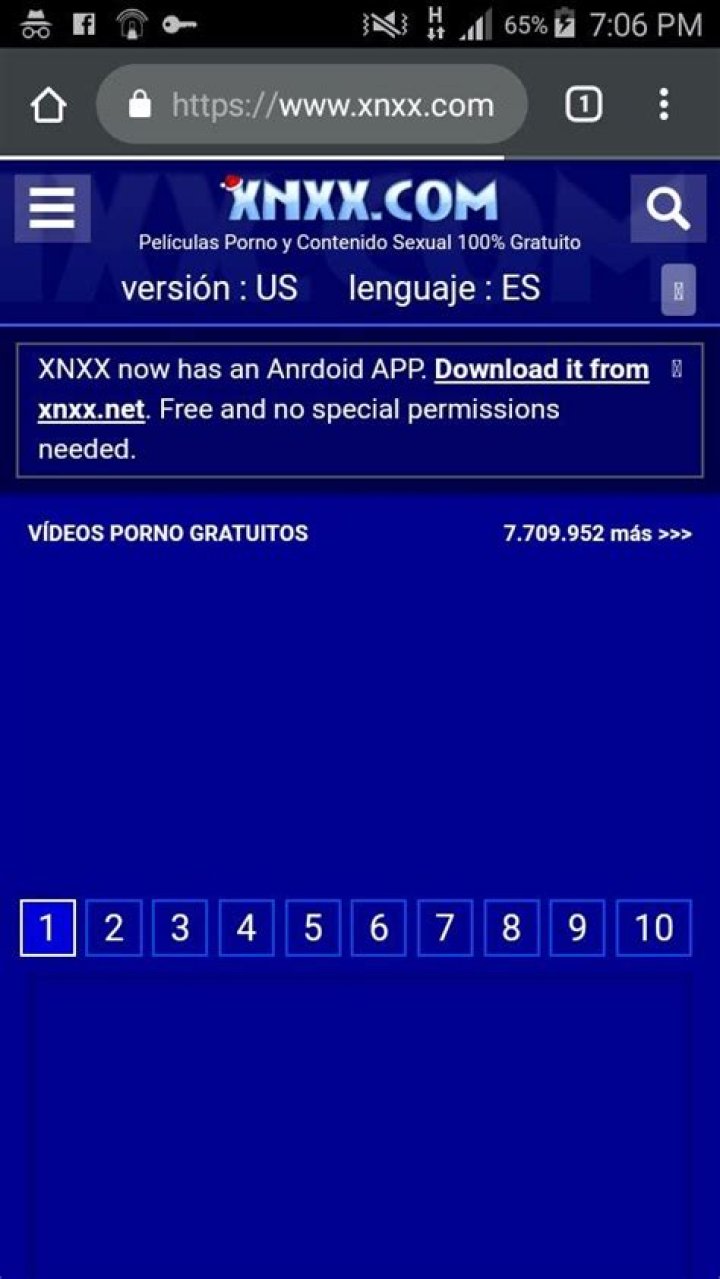Open the browser overflow menu
The image size is (720, 1279).
coord(664,105)
